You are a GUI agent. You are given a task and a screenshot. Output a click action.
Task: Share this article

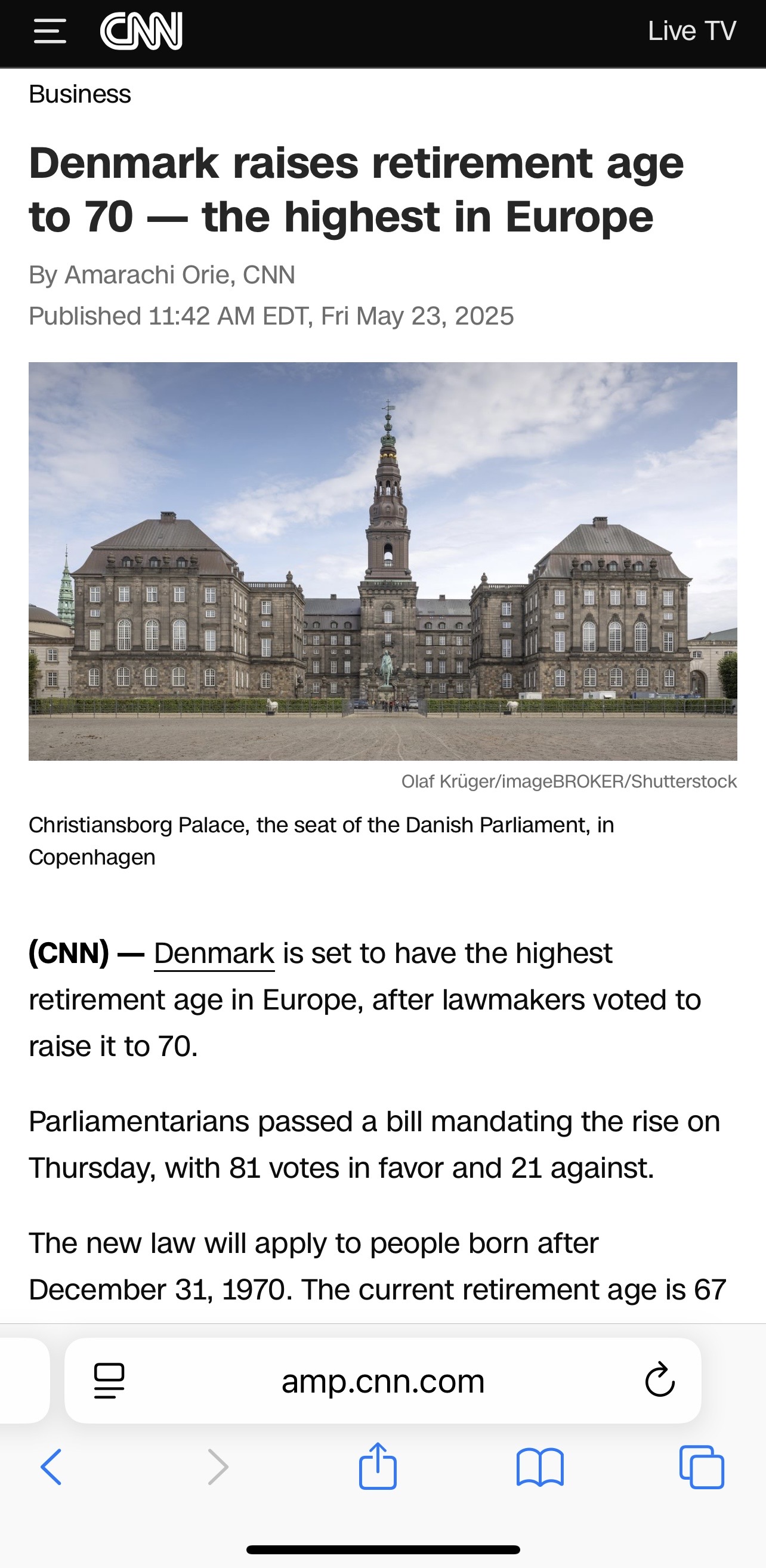click(x=378, y=1466)
